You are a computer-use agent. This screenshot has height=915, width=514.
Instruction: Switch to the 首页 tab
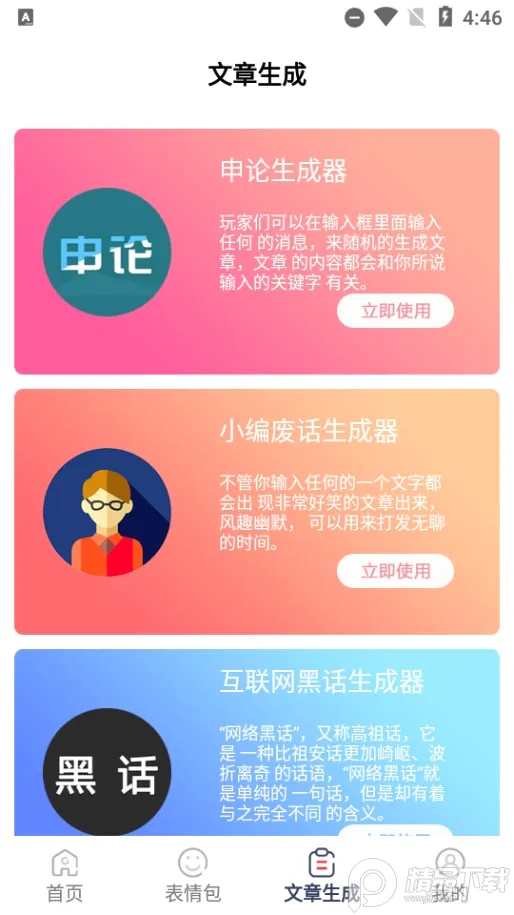point(64,875)
